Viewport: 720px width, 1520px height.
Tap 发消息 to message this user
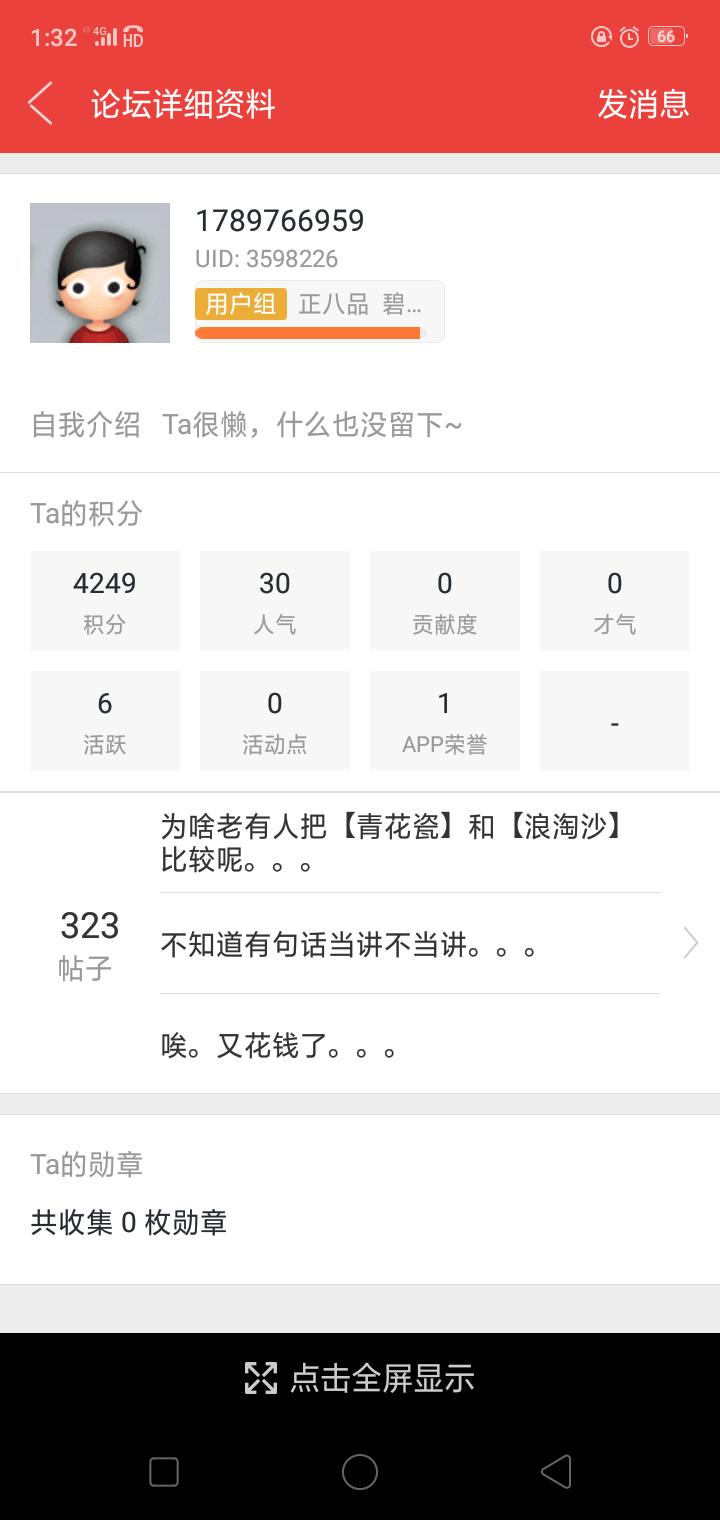tap(643, 104)
